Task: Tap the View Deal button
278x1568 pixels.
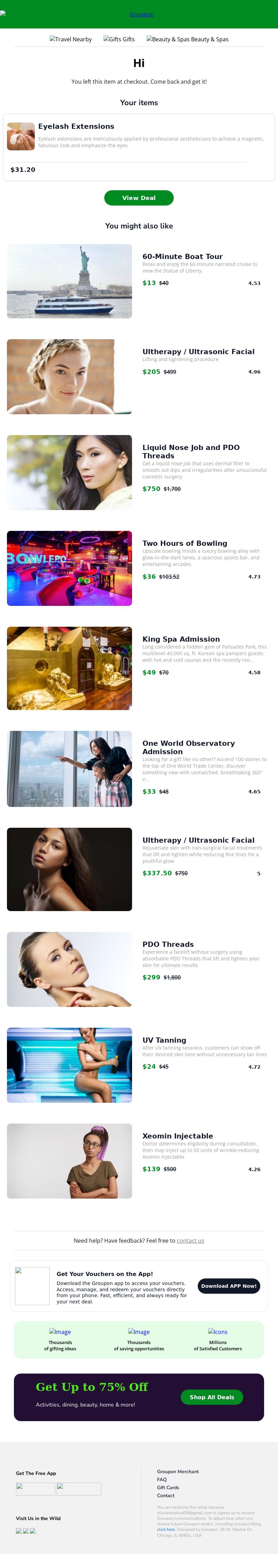Action: click(x=138, y=198)
